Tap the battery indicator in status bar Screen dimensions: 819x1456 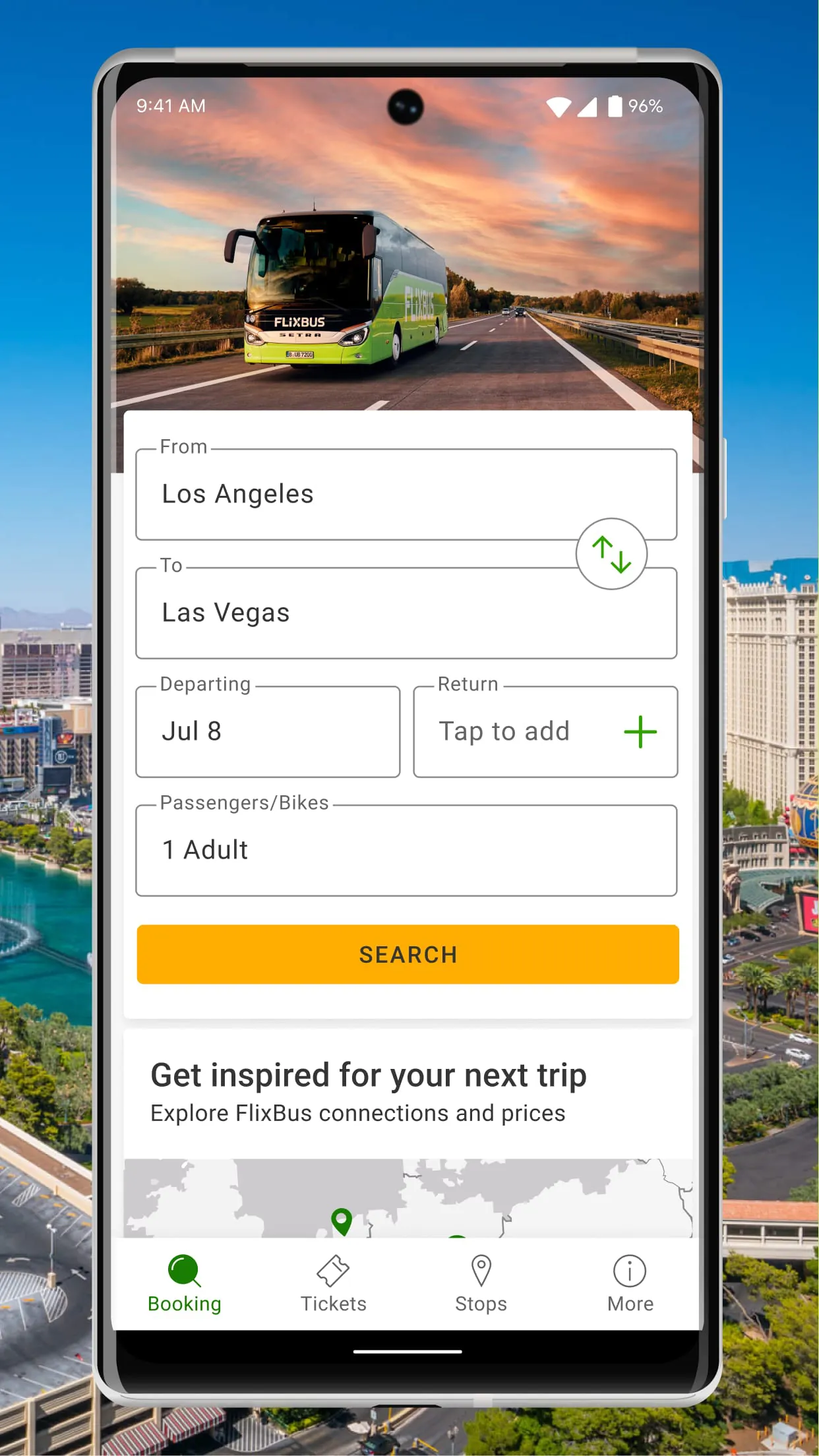[x=615, y=104]
